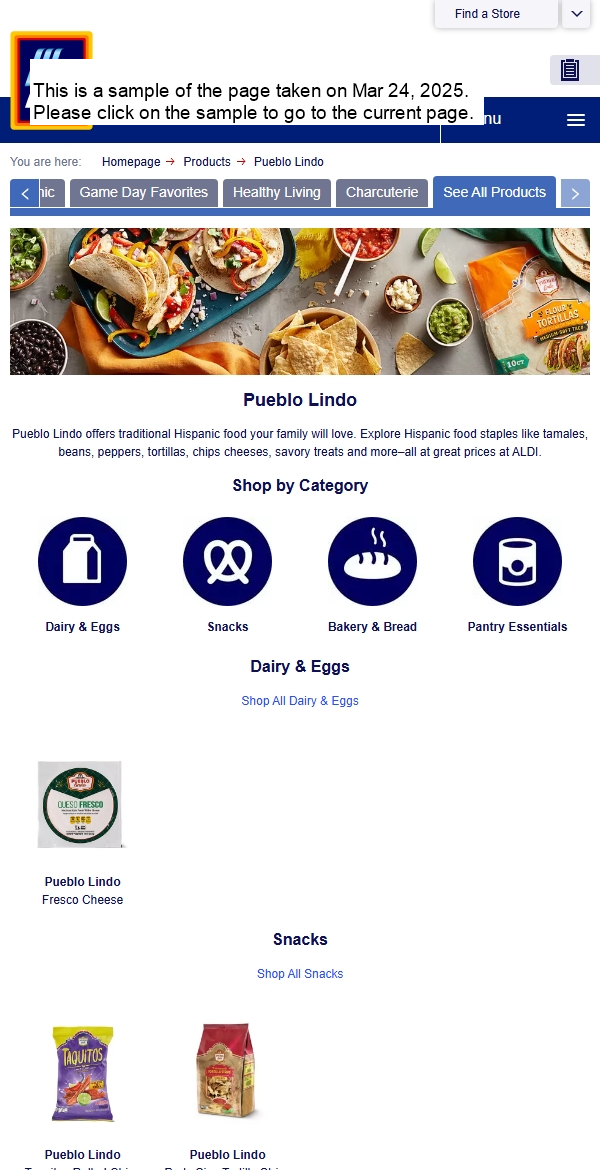Open the Bakery & Bread category
This screenshot has height=1170, width=600.
[x=372, y=562]
